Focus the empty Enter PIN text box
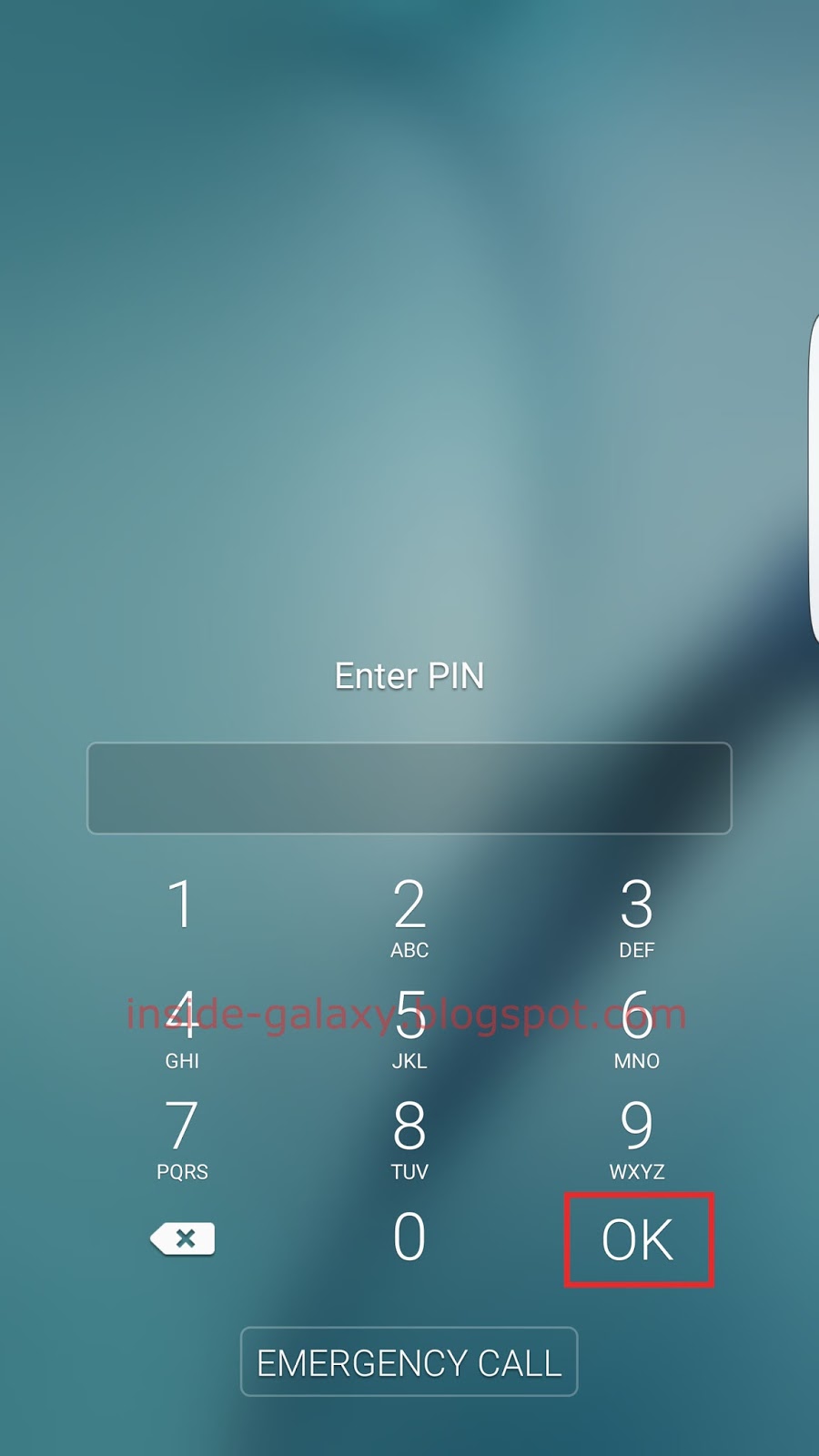 (409, 788)
